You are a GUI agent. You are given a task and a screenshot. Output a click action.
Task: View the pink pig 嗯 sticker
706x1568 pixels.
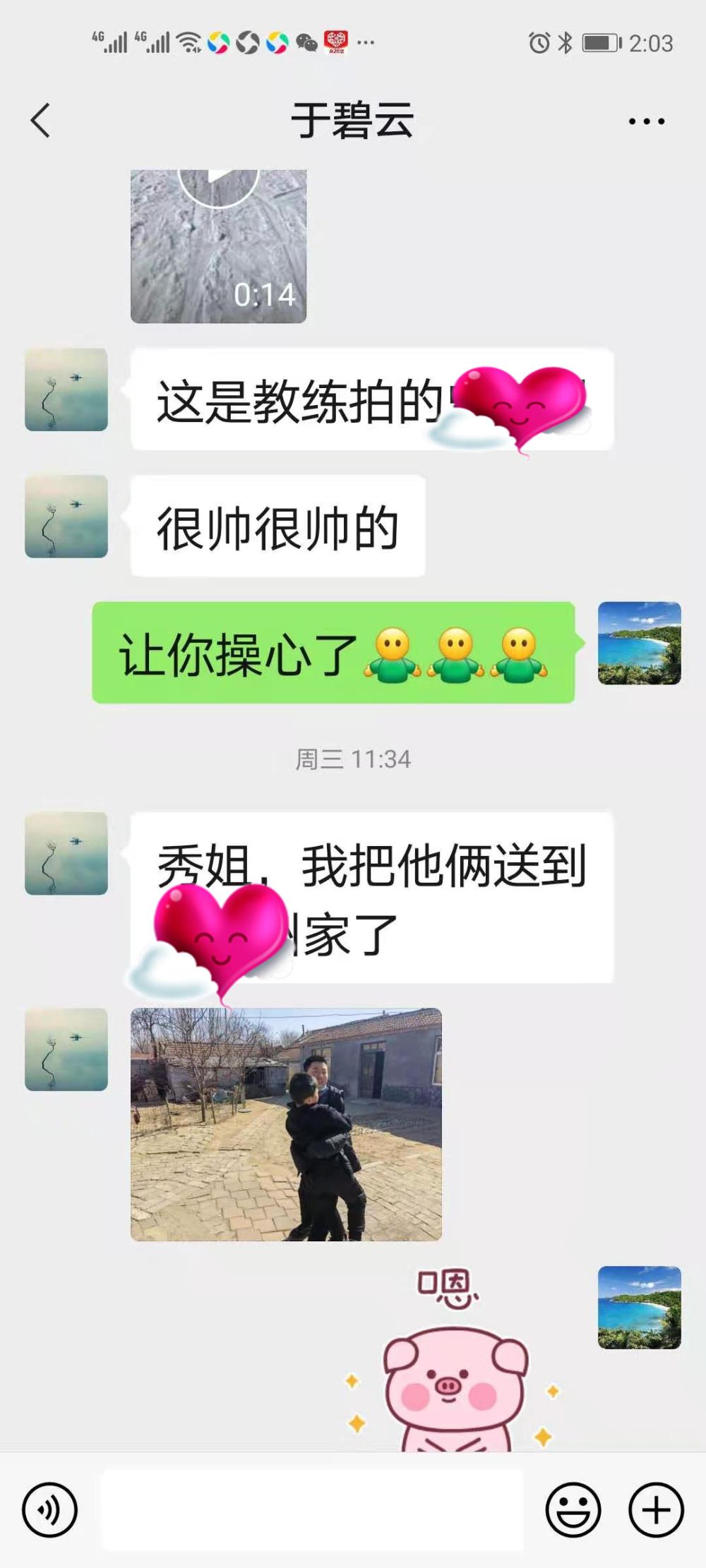click(x=452, y=1358)
